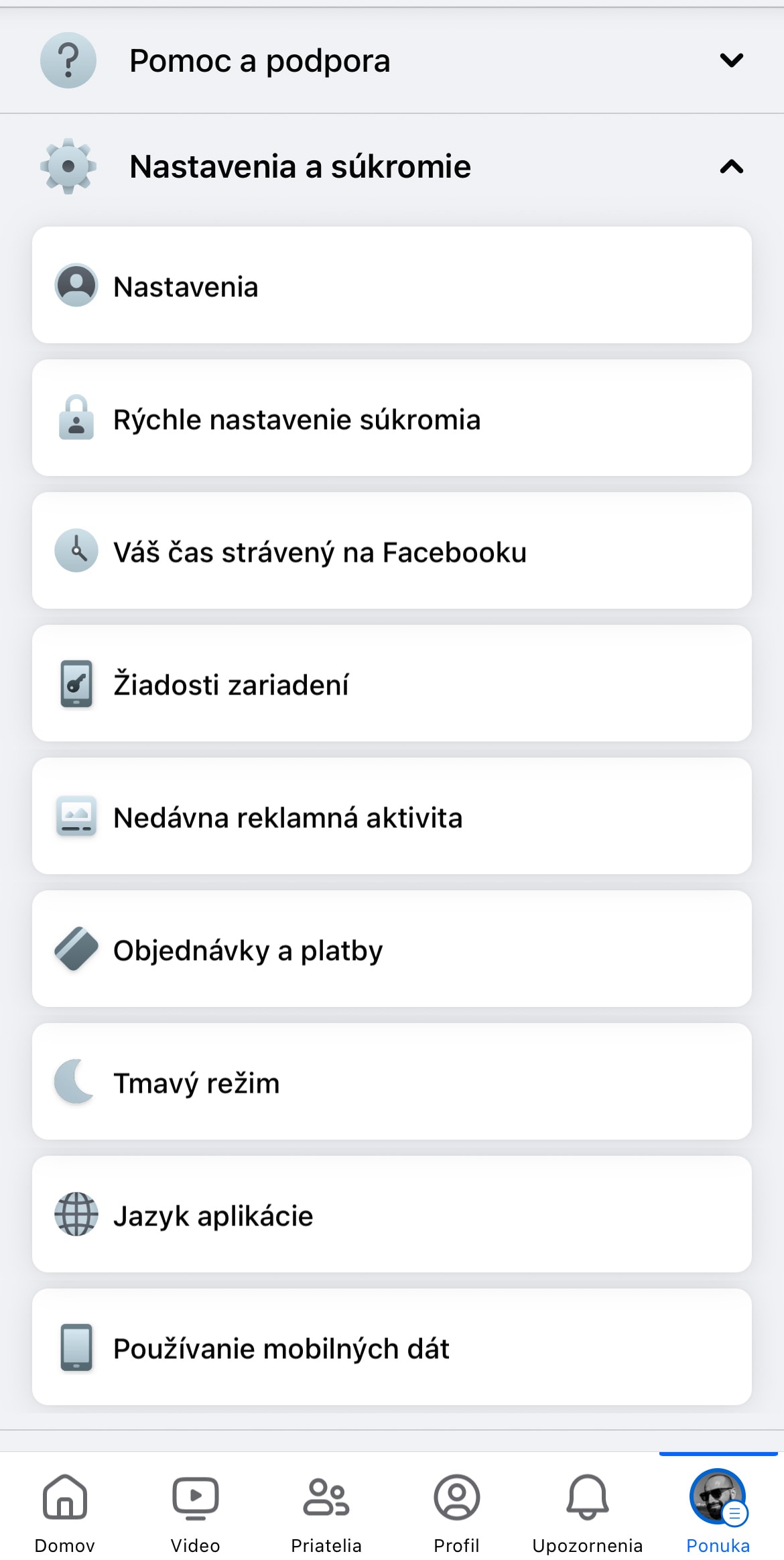Open Tmavý režim settings
This screenshot has width=784, height=1560.
392,1081
